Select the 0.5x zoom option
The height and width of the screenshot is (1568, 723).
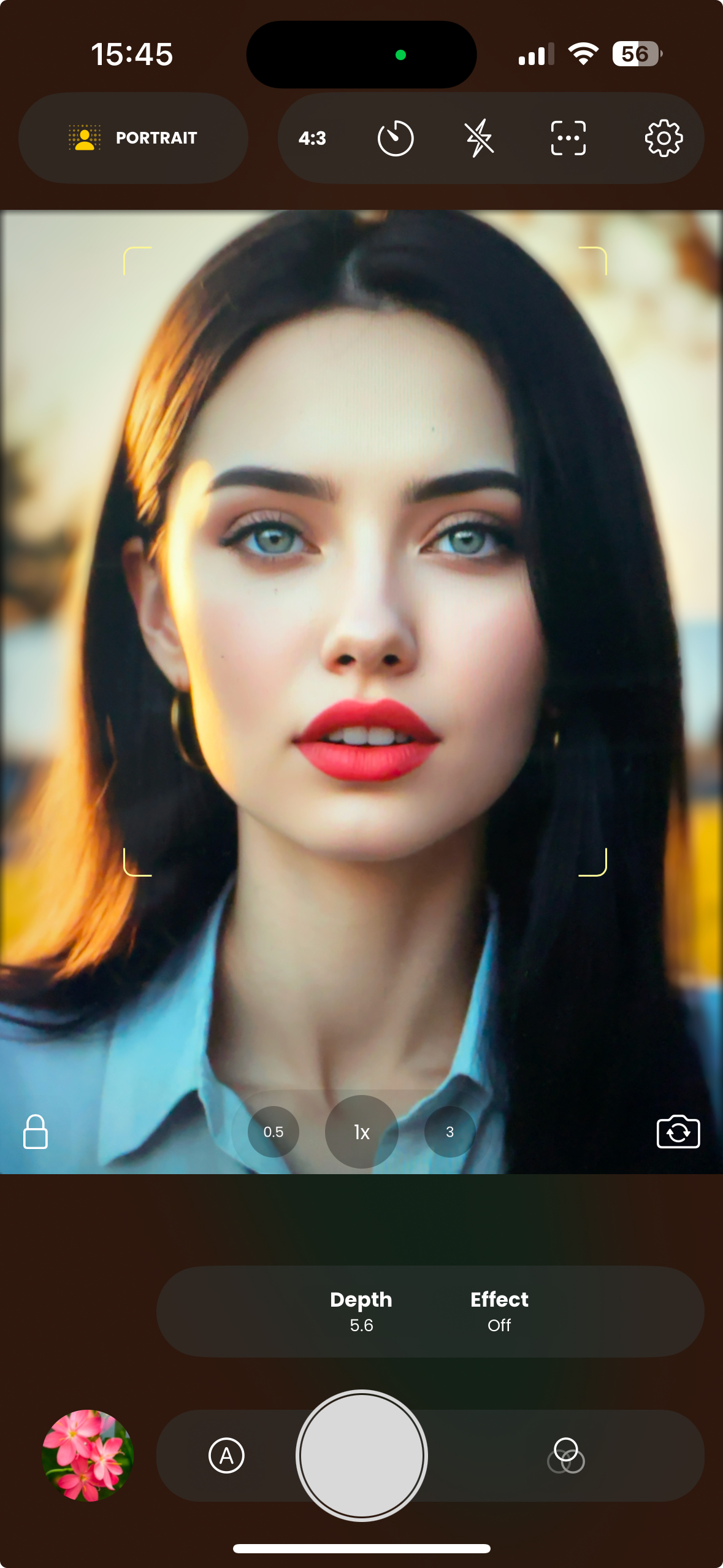coord(273,1132)
